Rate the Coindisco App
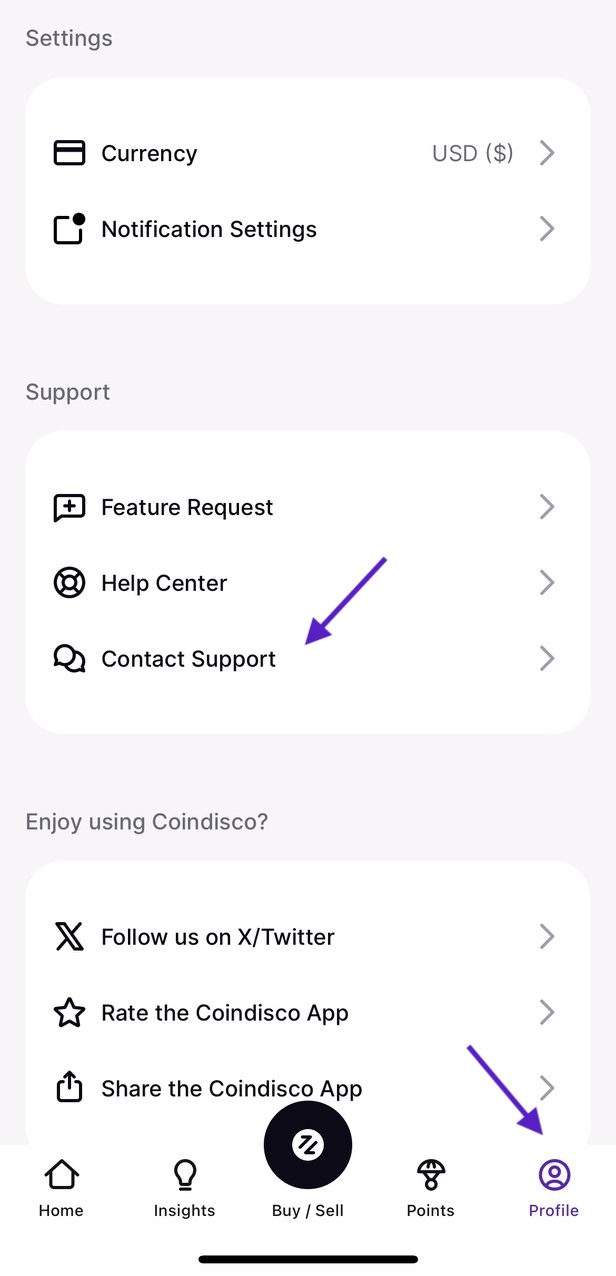 tap(307, 1013)
